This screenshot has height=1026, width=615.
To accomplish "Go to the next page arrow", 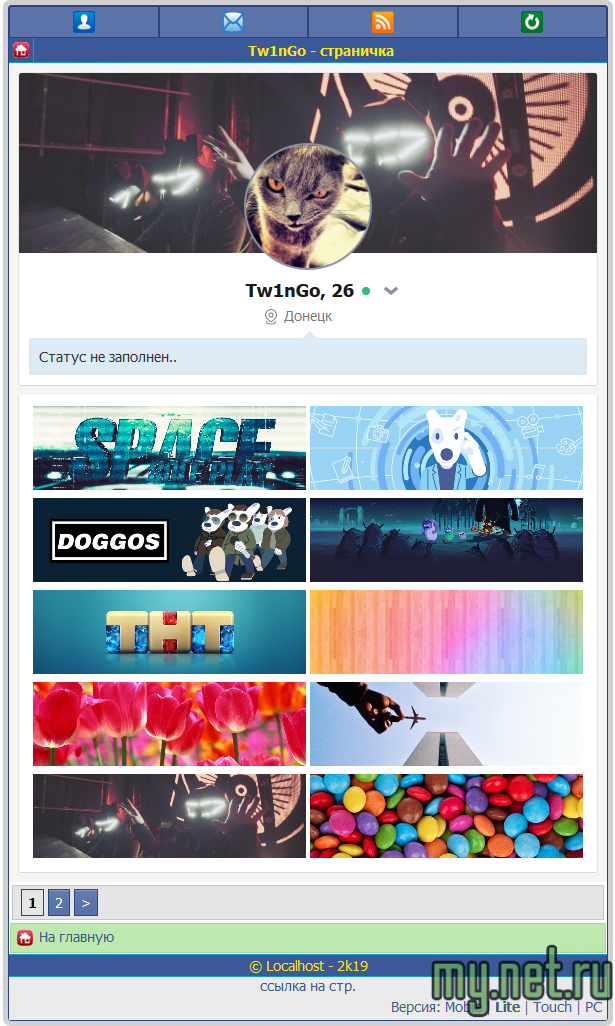I will tap(86, 904).
